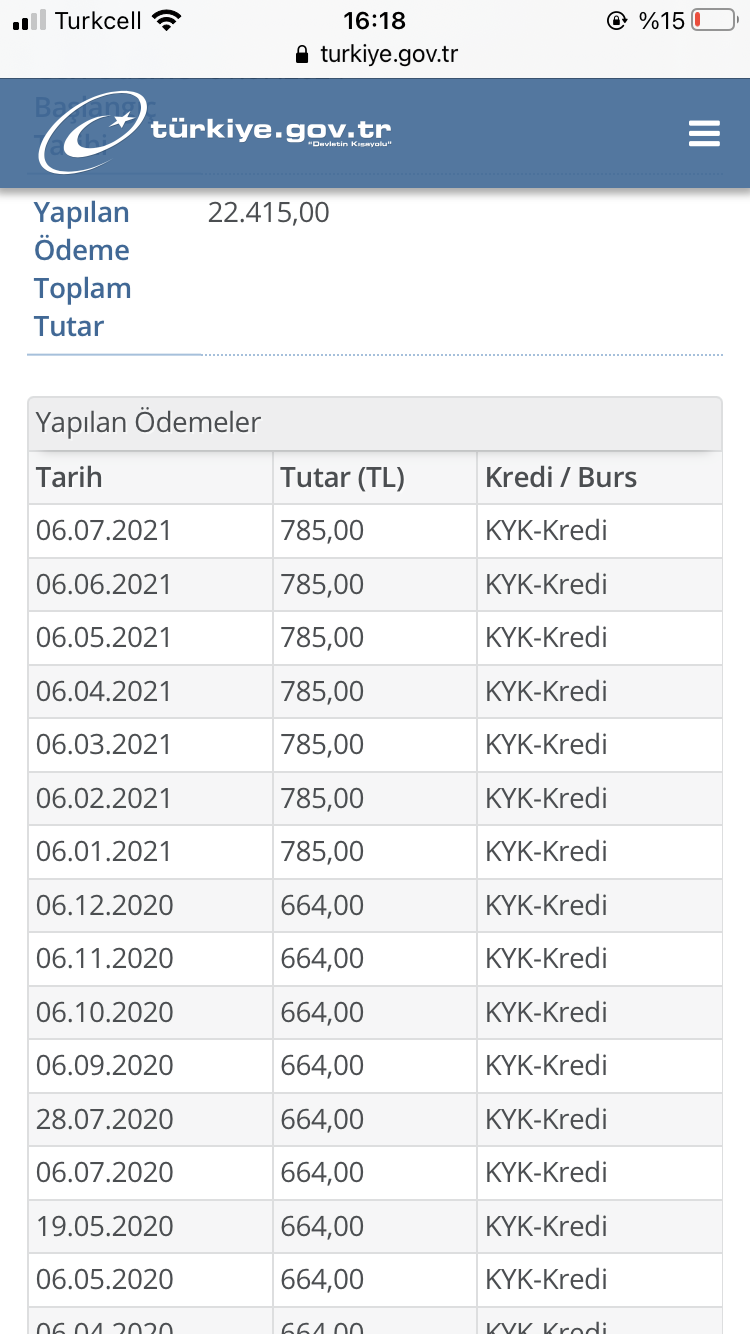Tap the turkiye.gov.tr address bar
The height and width of the screenshot is (1334, 750).
point(377,54)
